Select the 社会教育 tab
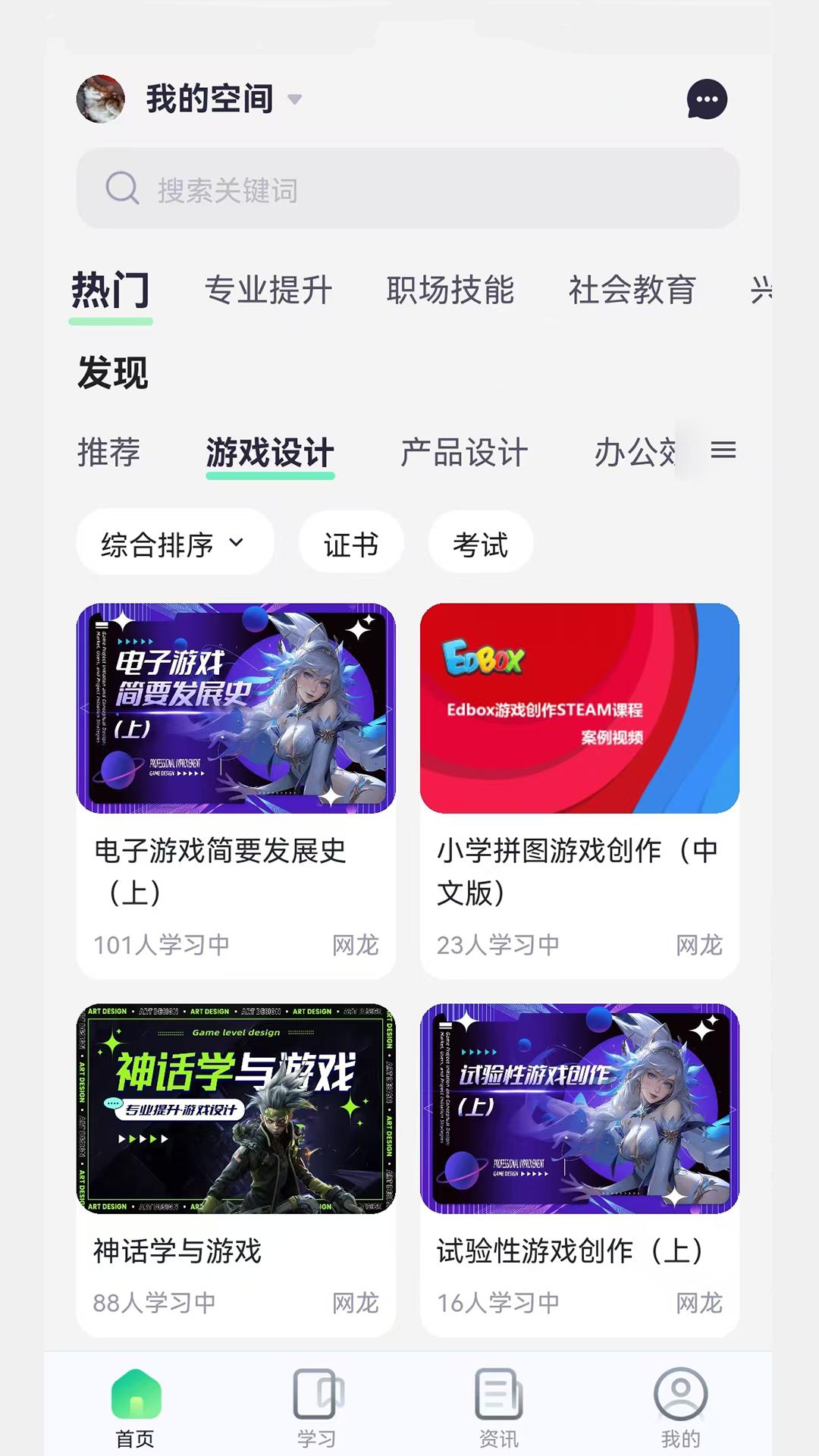 click(x=632, y=290)
